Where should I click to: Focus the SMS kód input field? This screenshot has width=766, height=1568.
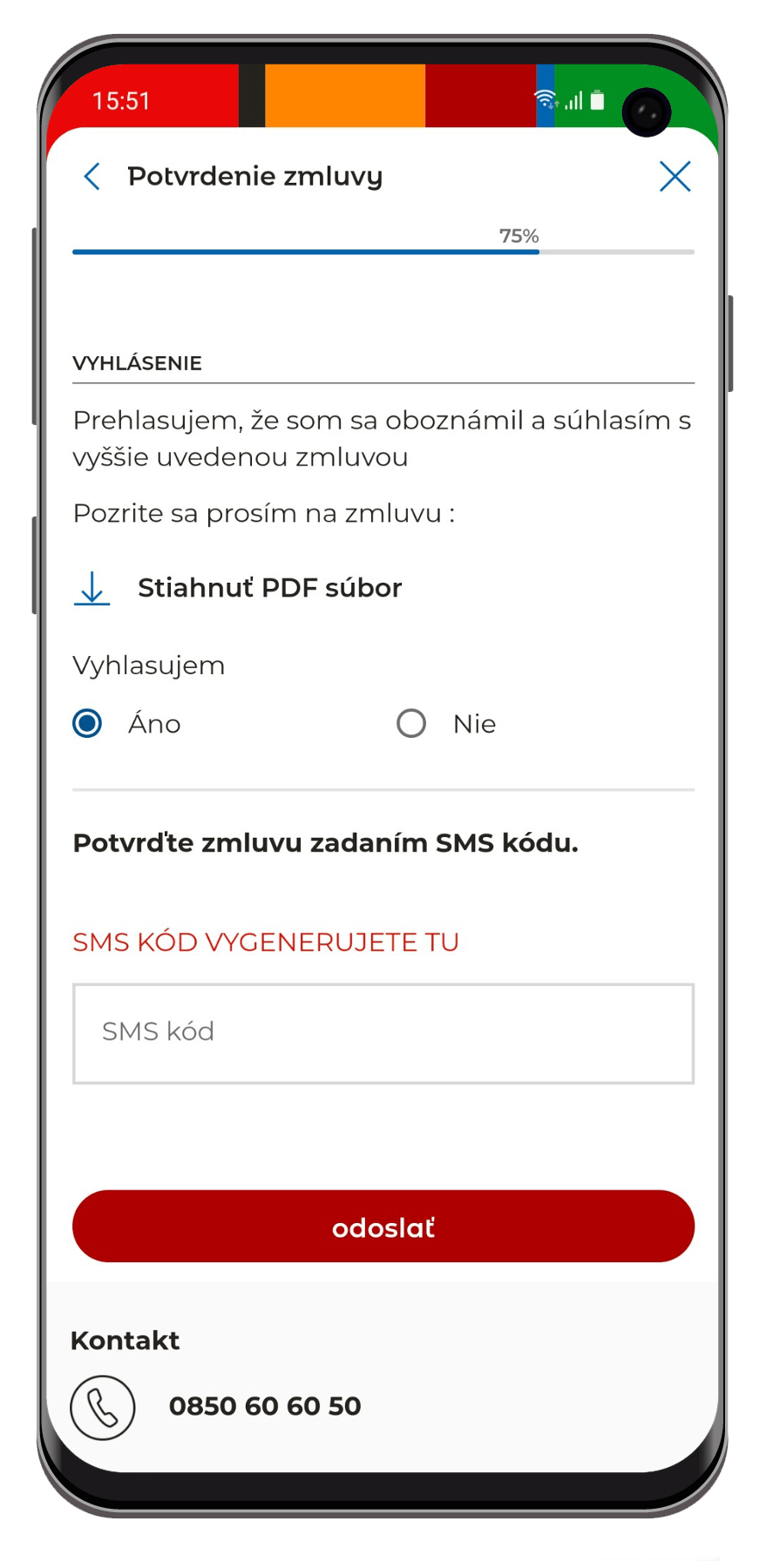(383, 1033)
